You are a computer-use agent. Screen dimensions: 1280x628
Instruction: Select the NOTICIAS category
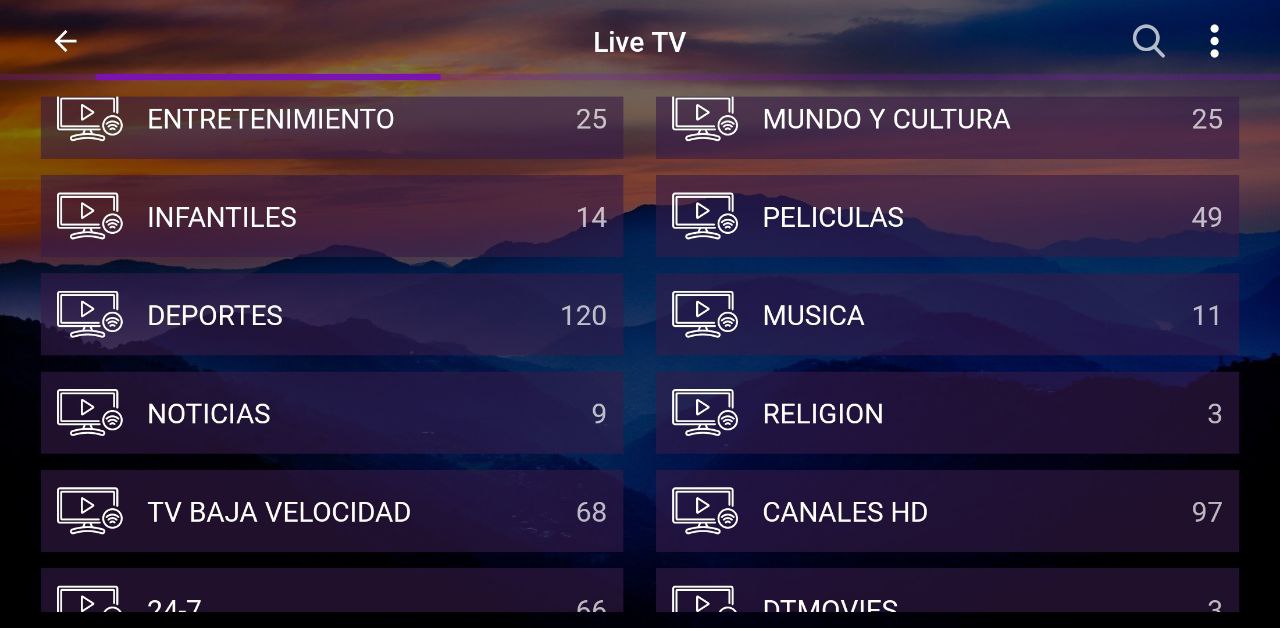coord(331,413)
